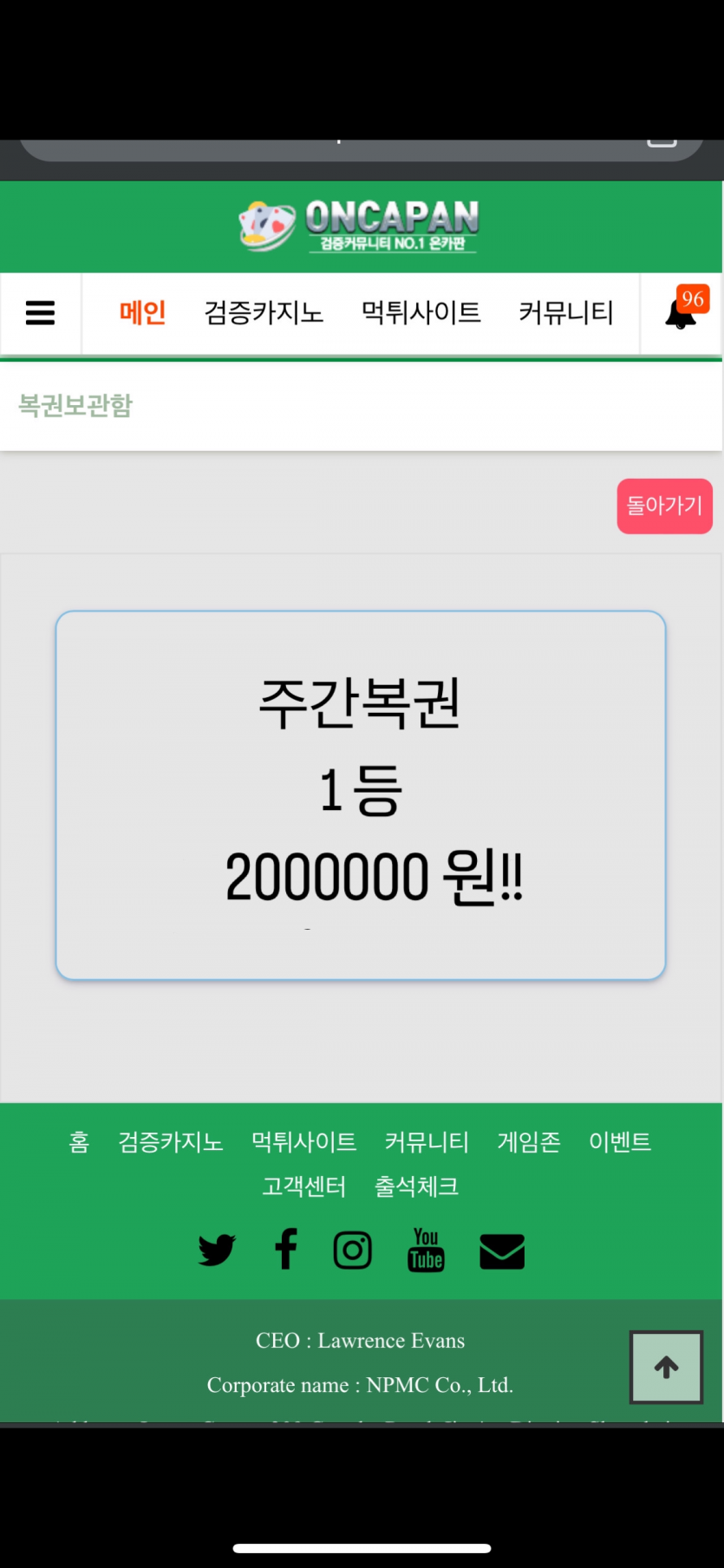Image resolution: width=724 pixels, height=1568 pixels.
Task: Open the hamburger menu
Action: coord(40,312)
